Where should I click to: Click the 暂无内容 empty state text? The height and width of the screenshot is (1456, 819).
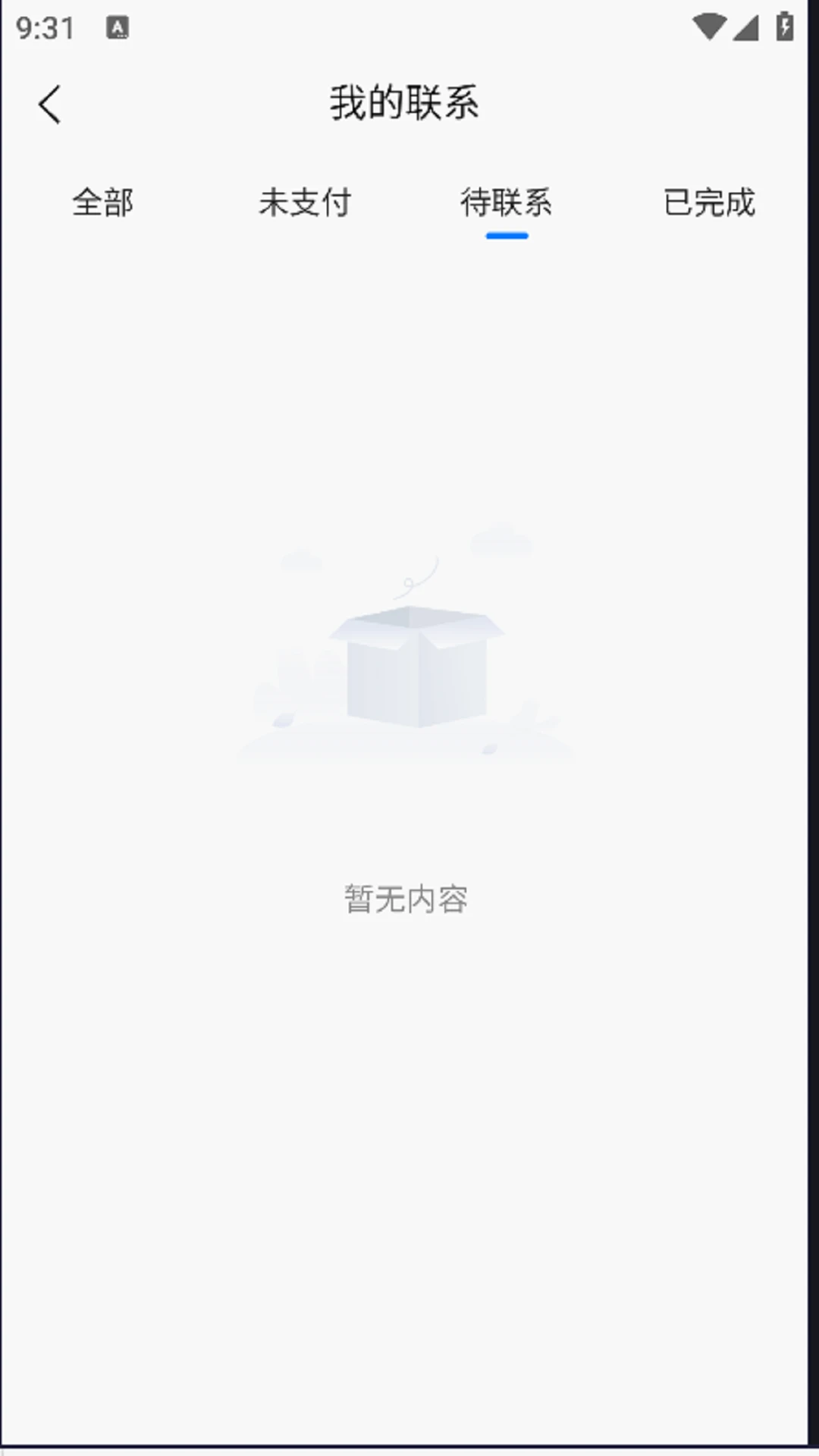[404, 899]
